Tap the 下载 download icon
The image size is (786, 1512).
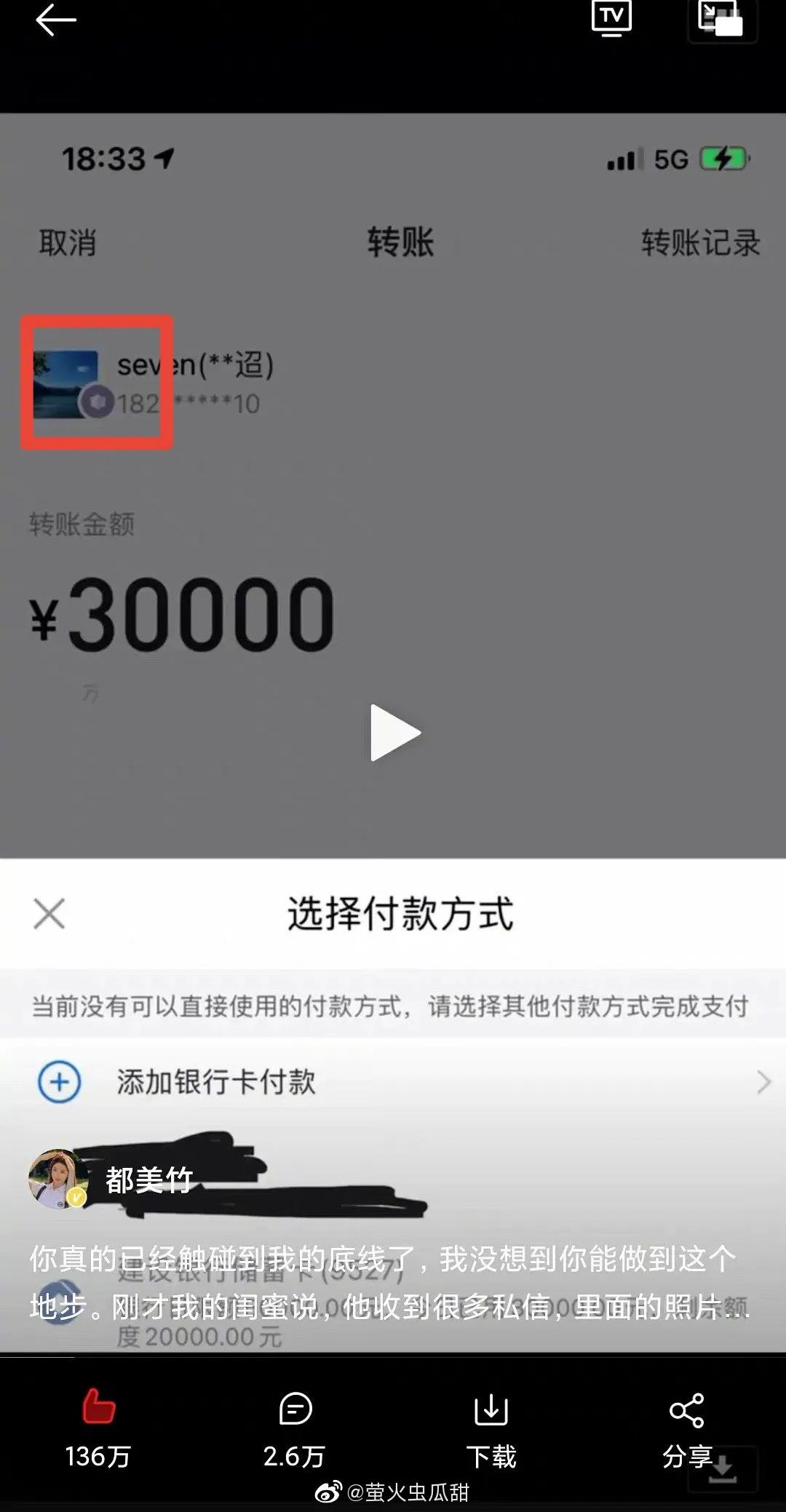[492, 1409]
